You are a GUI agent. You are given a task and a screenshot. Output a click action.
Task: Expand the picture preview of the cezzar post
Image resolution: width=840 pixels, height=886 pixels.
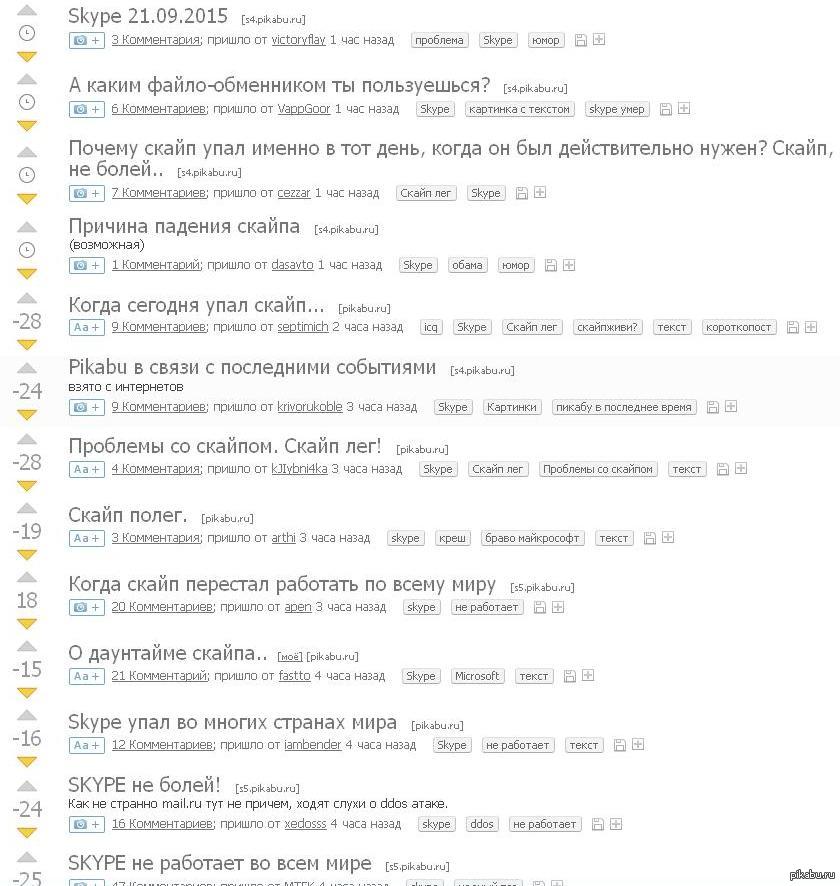coord(86,193)
